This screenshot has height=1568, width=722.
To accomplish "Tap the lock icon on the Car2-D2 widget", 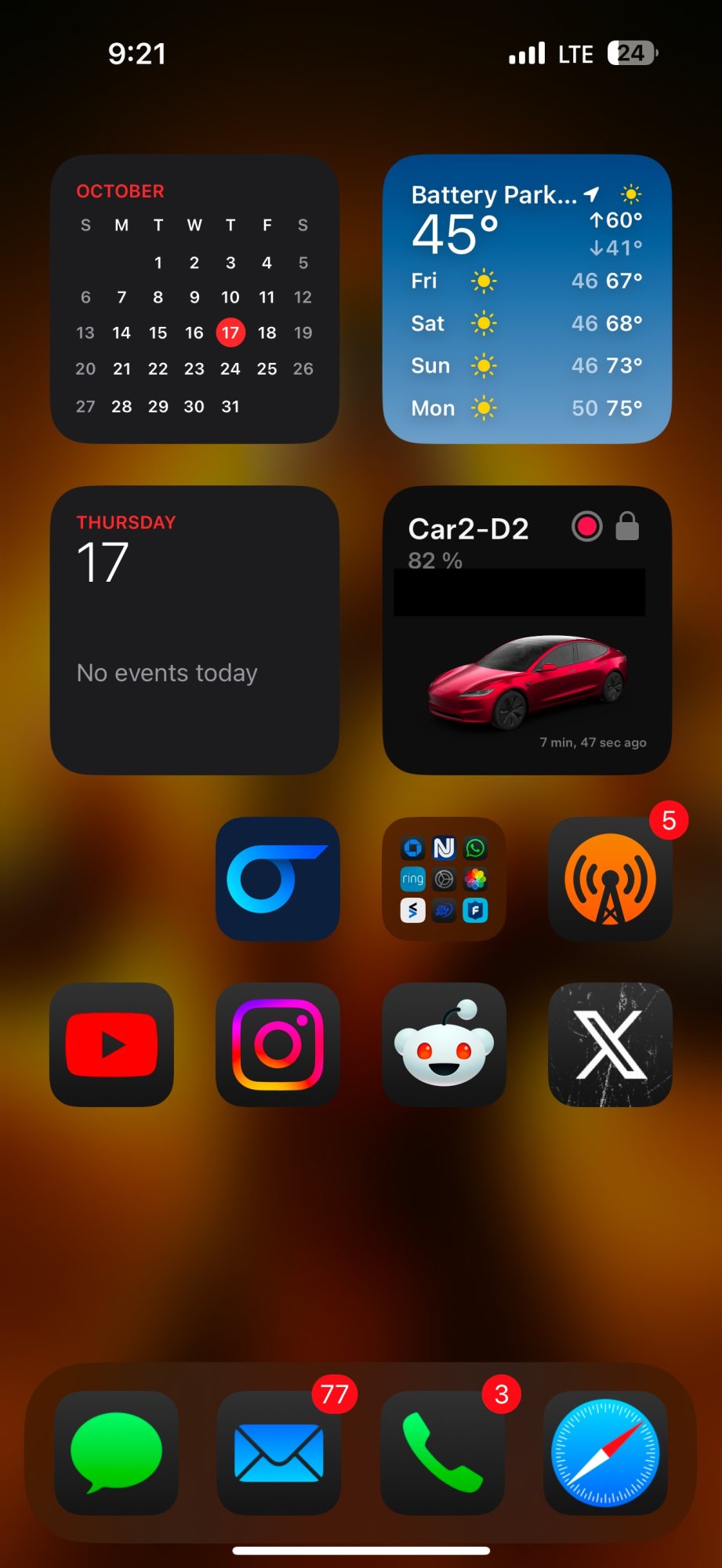I will coord(627,527).
